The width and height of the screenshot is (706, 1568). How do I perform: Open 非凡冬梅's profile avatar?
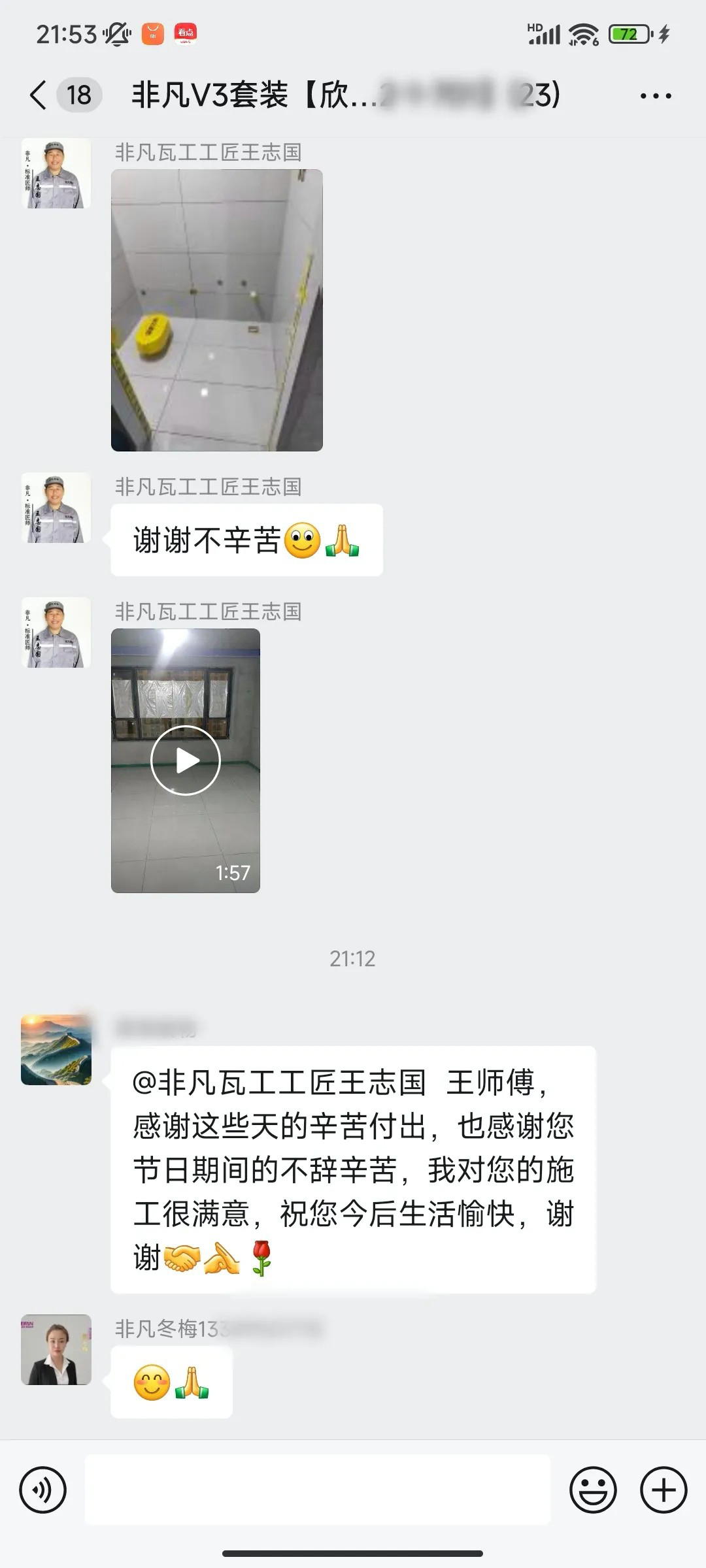(x=56, y=1350)
